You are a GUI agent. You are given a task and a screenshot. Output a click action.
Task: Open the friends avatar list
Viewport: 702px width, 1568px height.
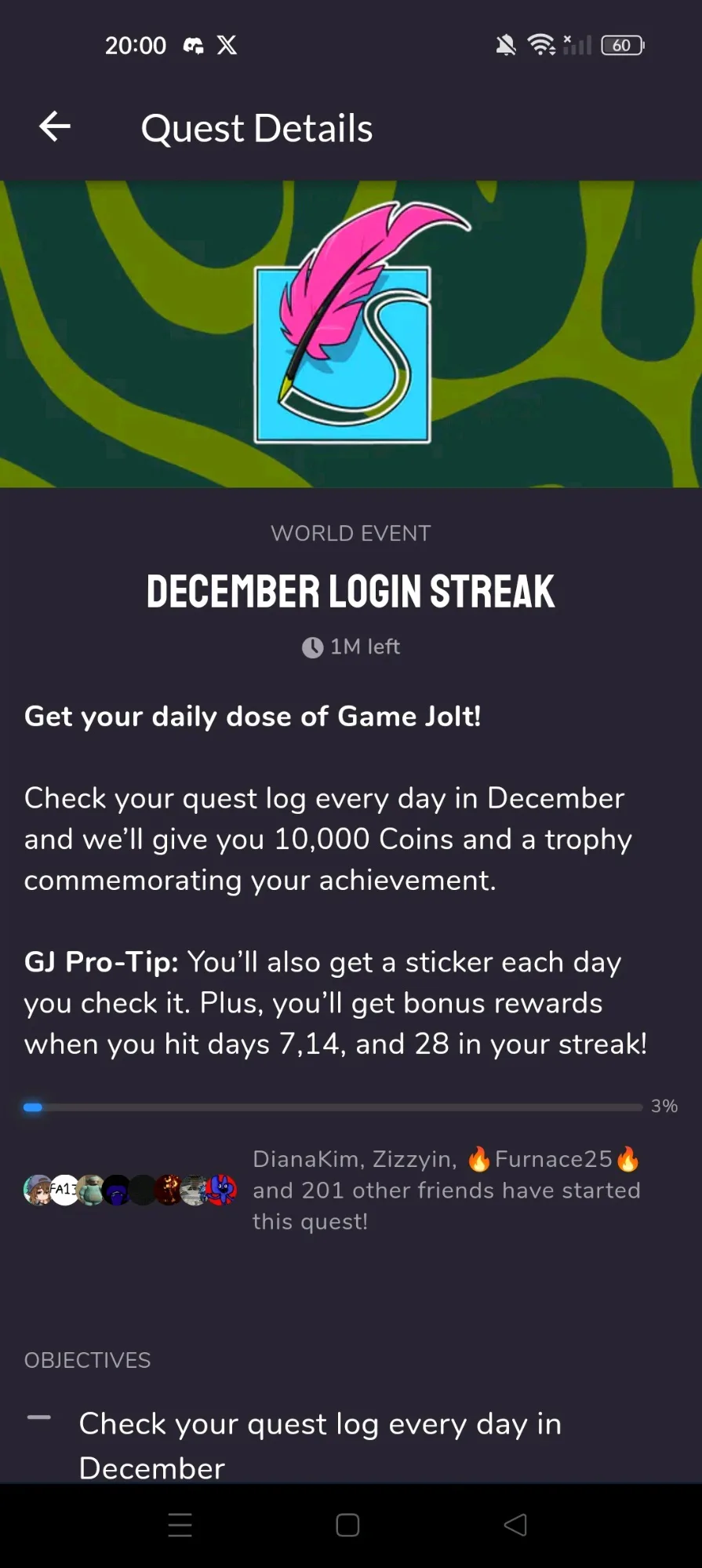click(x=130, y=1190)
